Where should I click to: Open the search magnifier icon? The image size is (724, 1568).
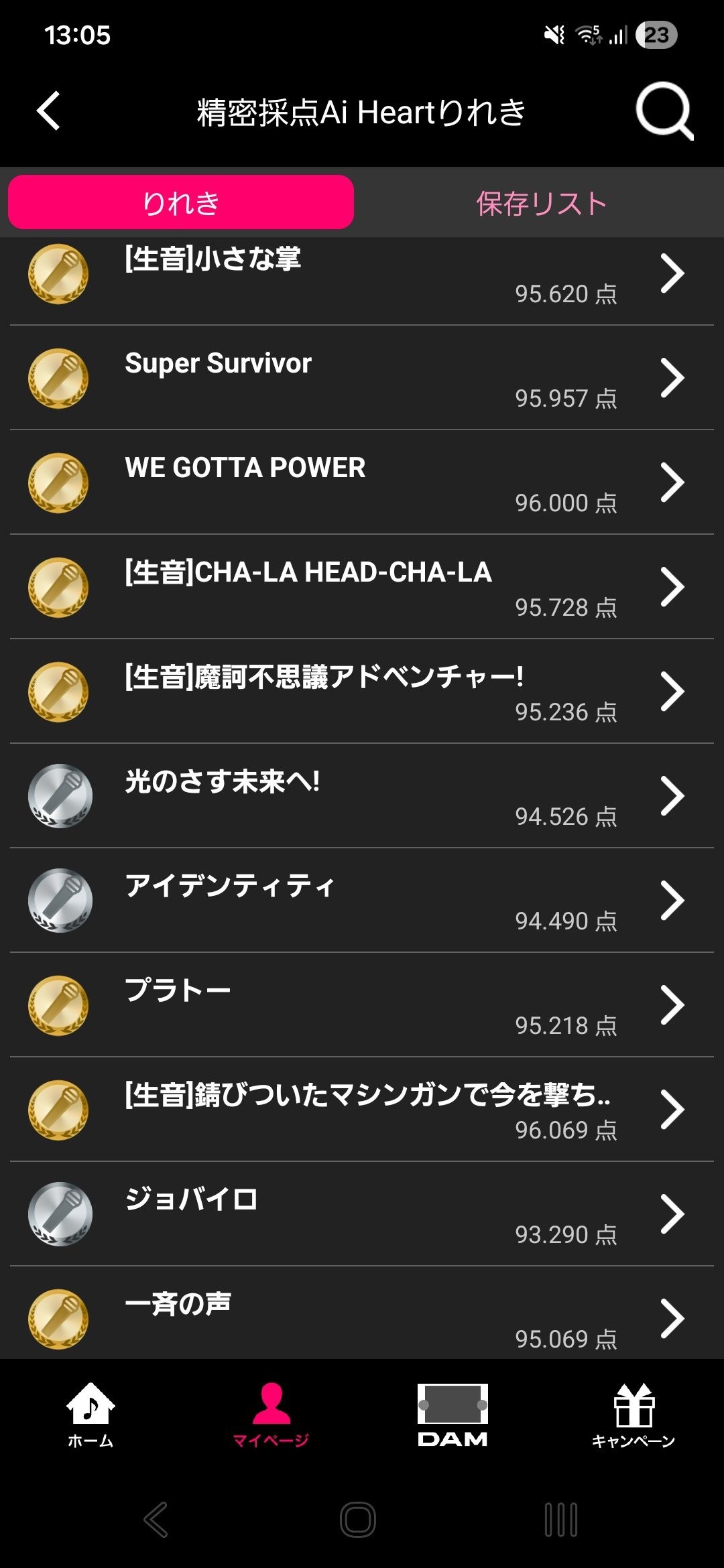[x=664, y=111]
